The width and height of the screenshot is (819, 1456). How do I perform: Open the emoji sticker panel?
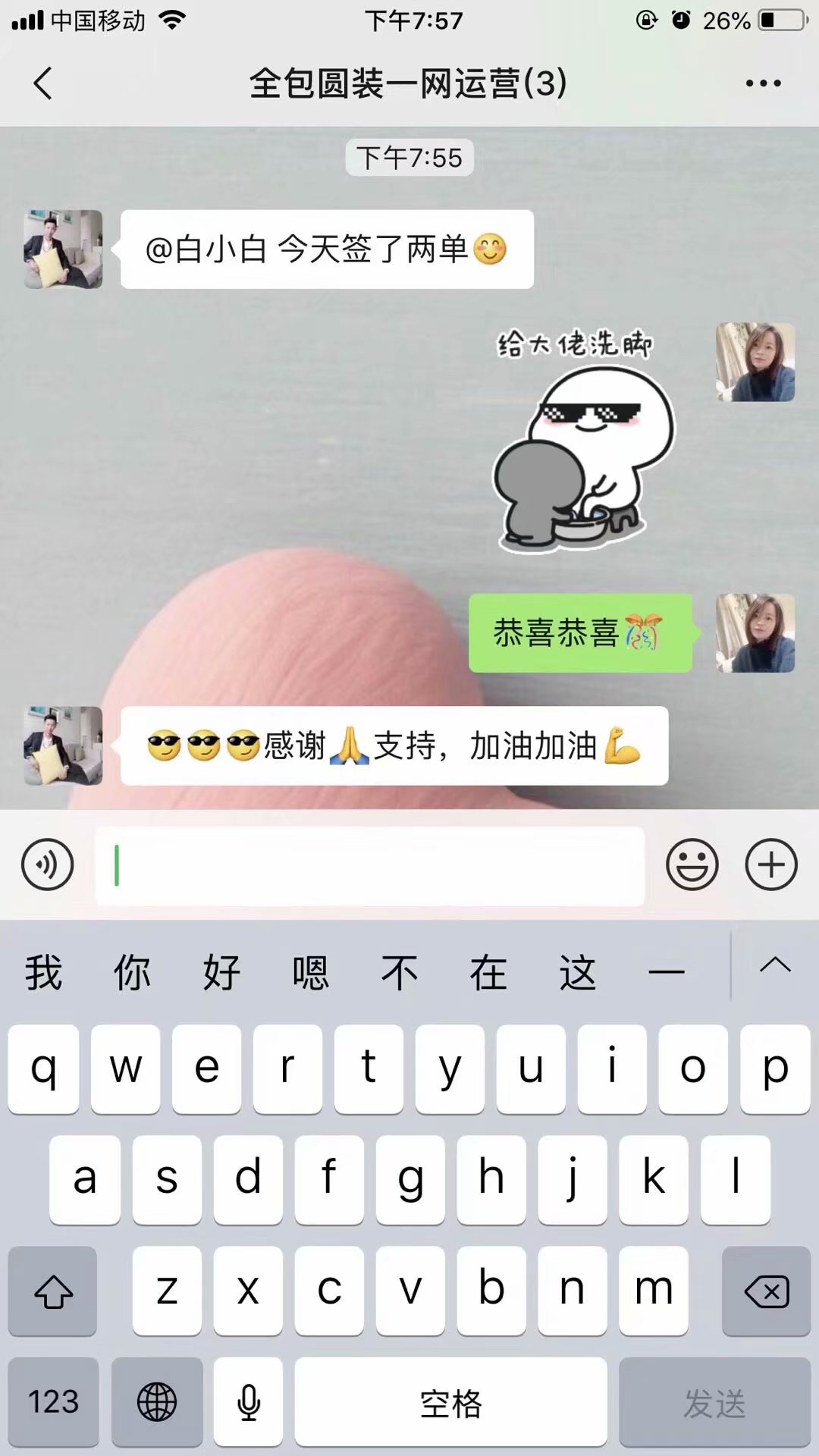coord(692,864)
